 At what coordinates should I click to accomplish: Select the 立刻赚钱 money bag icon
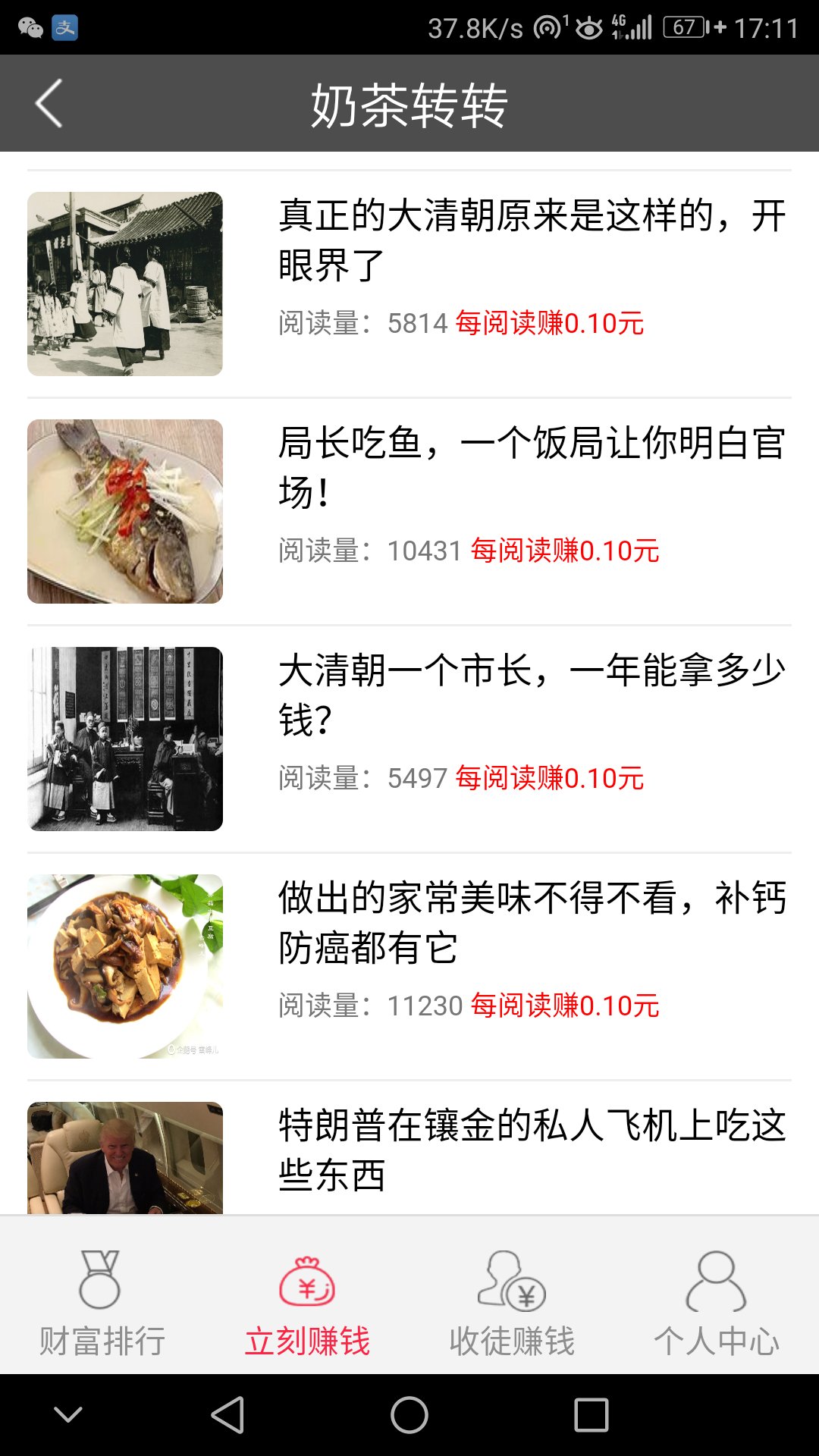point(306,1282)
